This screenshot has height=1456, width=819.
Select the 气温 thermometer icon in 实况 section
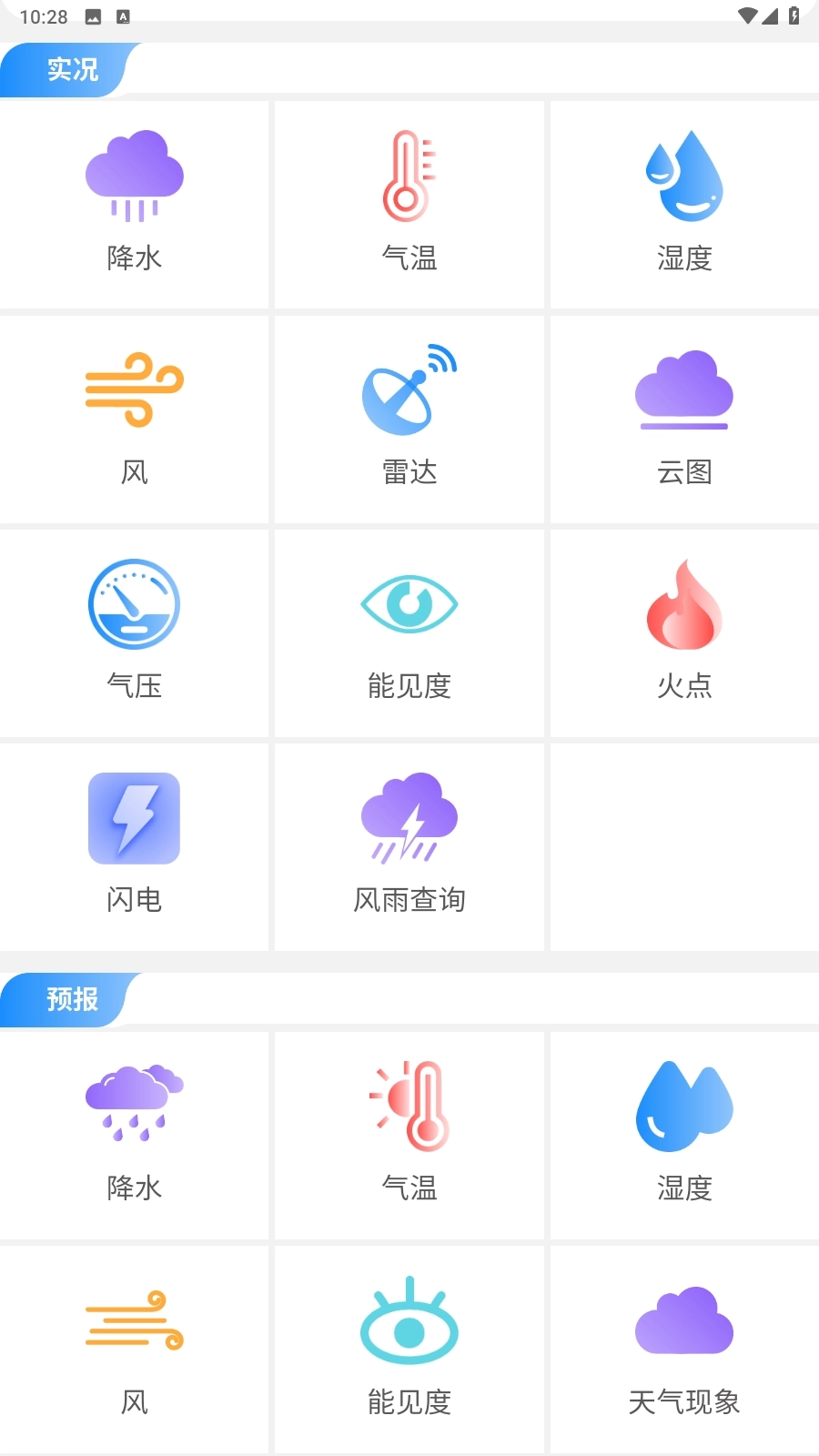pos(409,176)
